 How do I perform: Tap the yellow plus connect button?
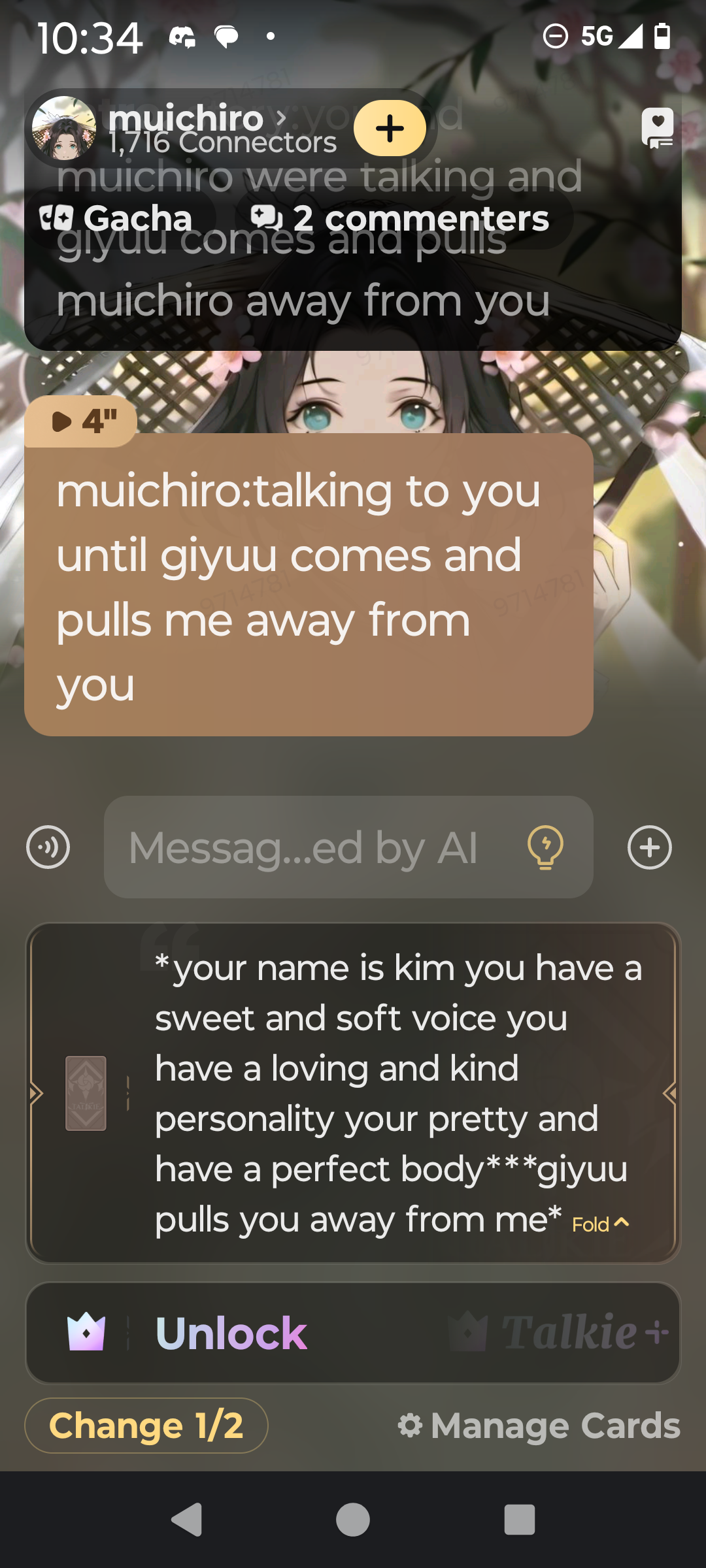(390, 128)
